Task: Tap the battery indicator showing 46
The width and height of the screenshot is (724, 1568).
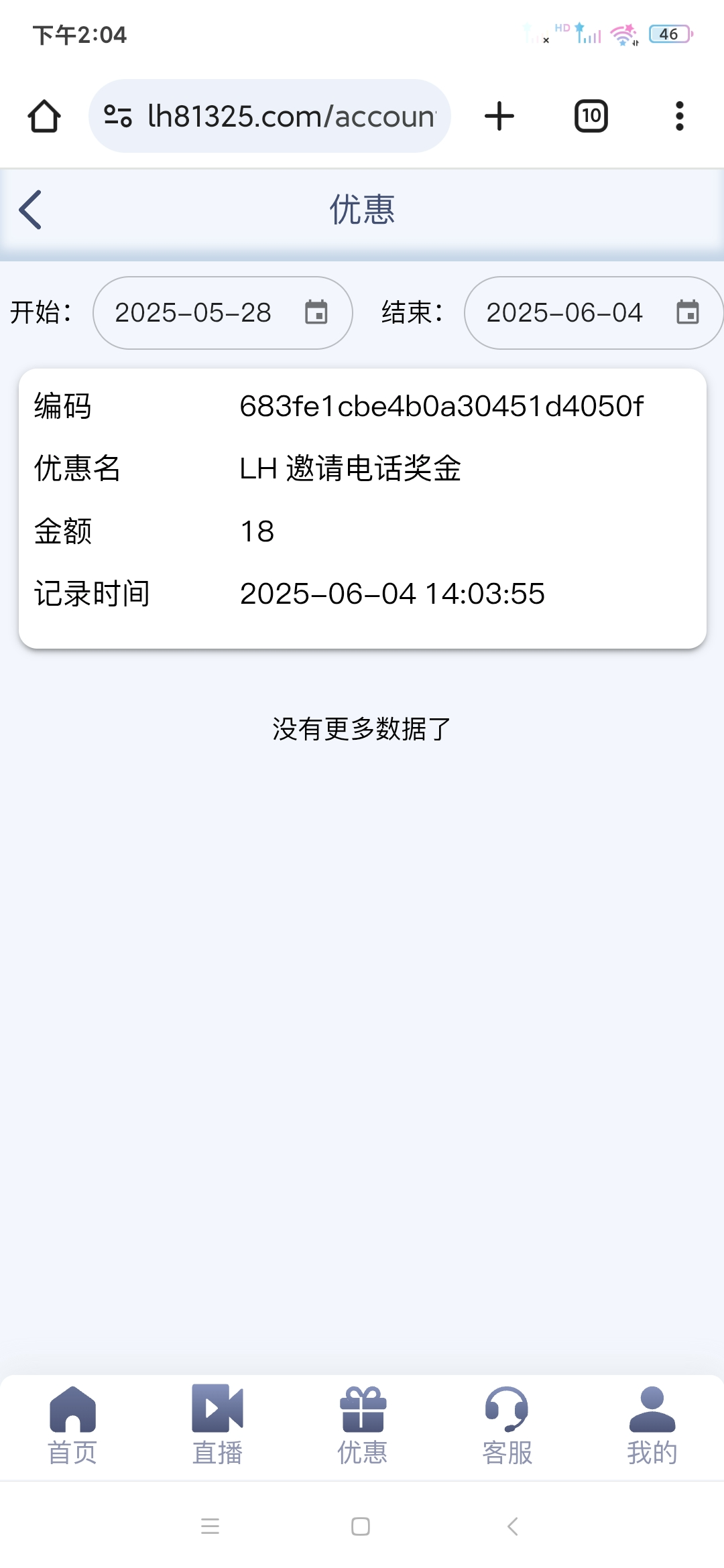Action: [668, 34]
